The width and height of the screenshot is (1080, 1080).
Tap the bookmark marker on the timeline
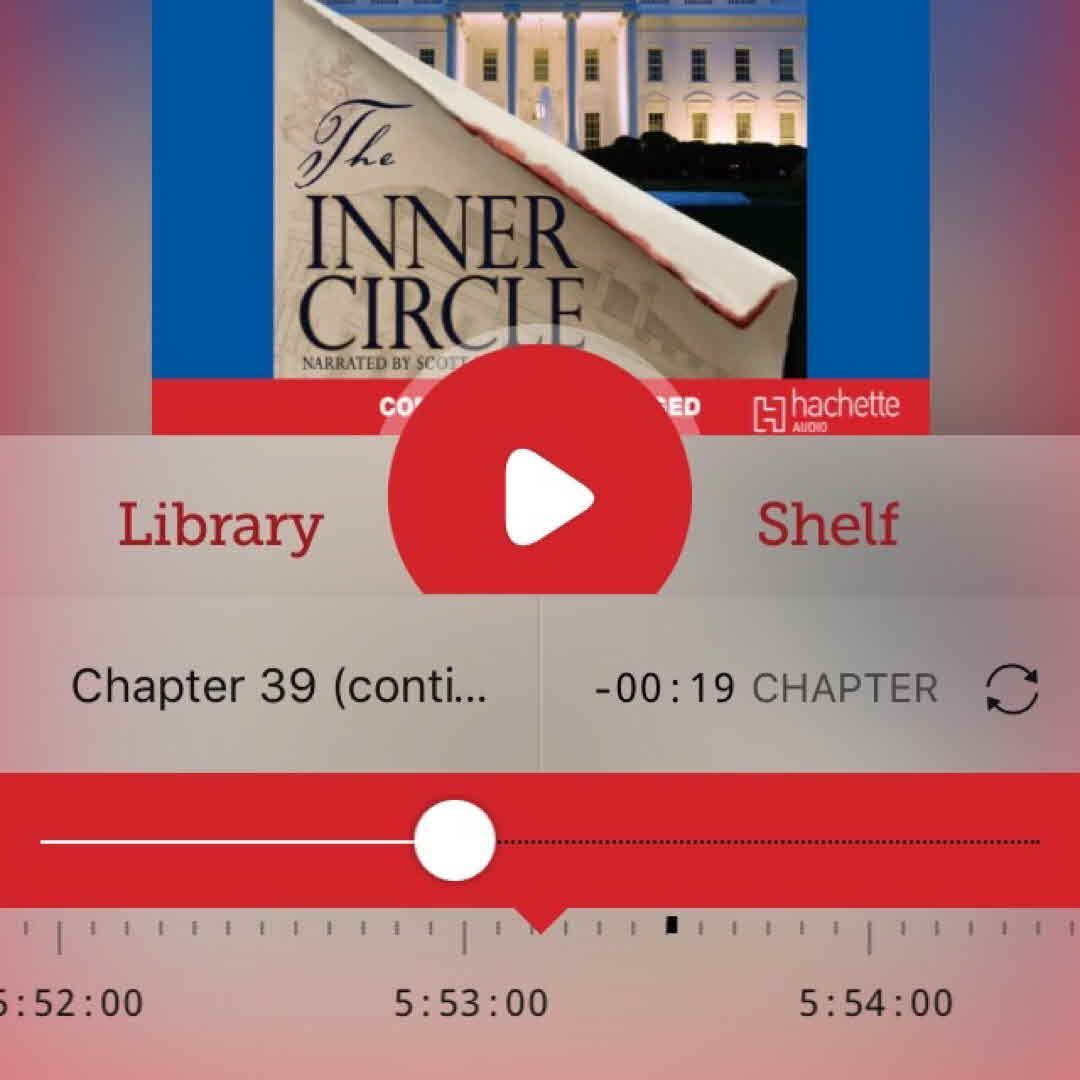tap(672, 925)
